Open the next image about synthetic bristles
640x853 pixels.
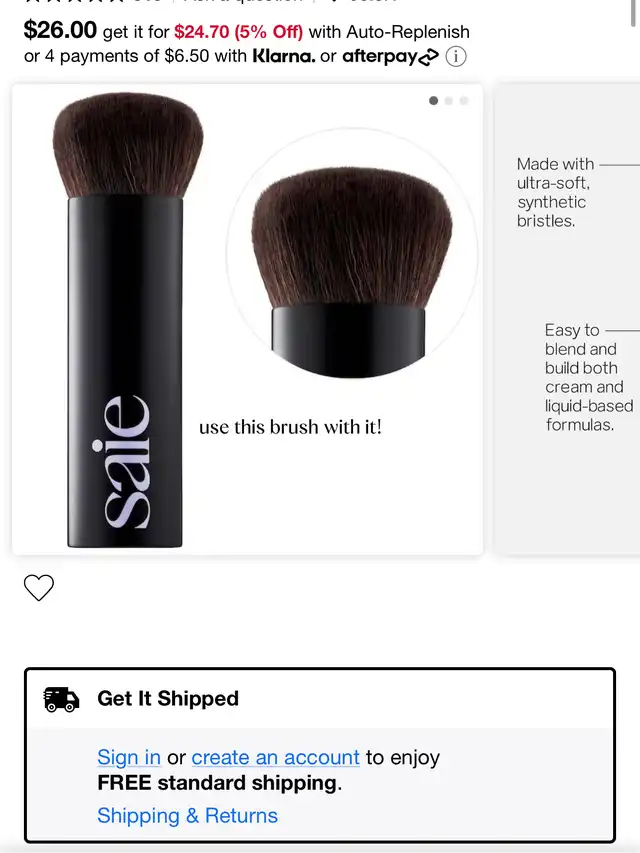(x=568, y=319)
